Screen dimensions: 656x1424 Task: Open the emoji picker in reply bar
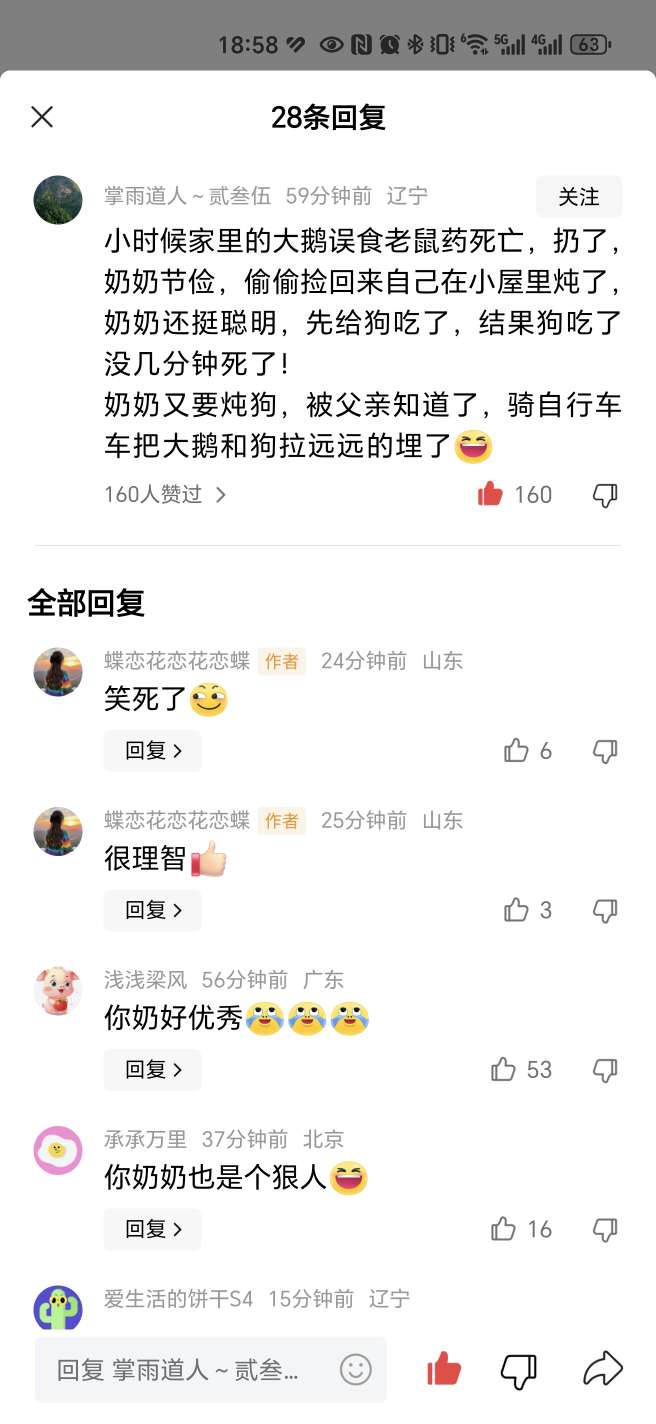[356, 1369]
